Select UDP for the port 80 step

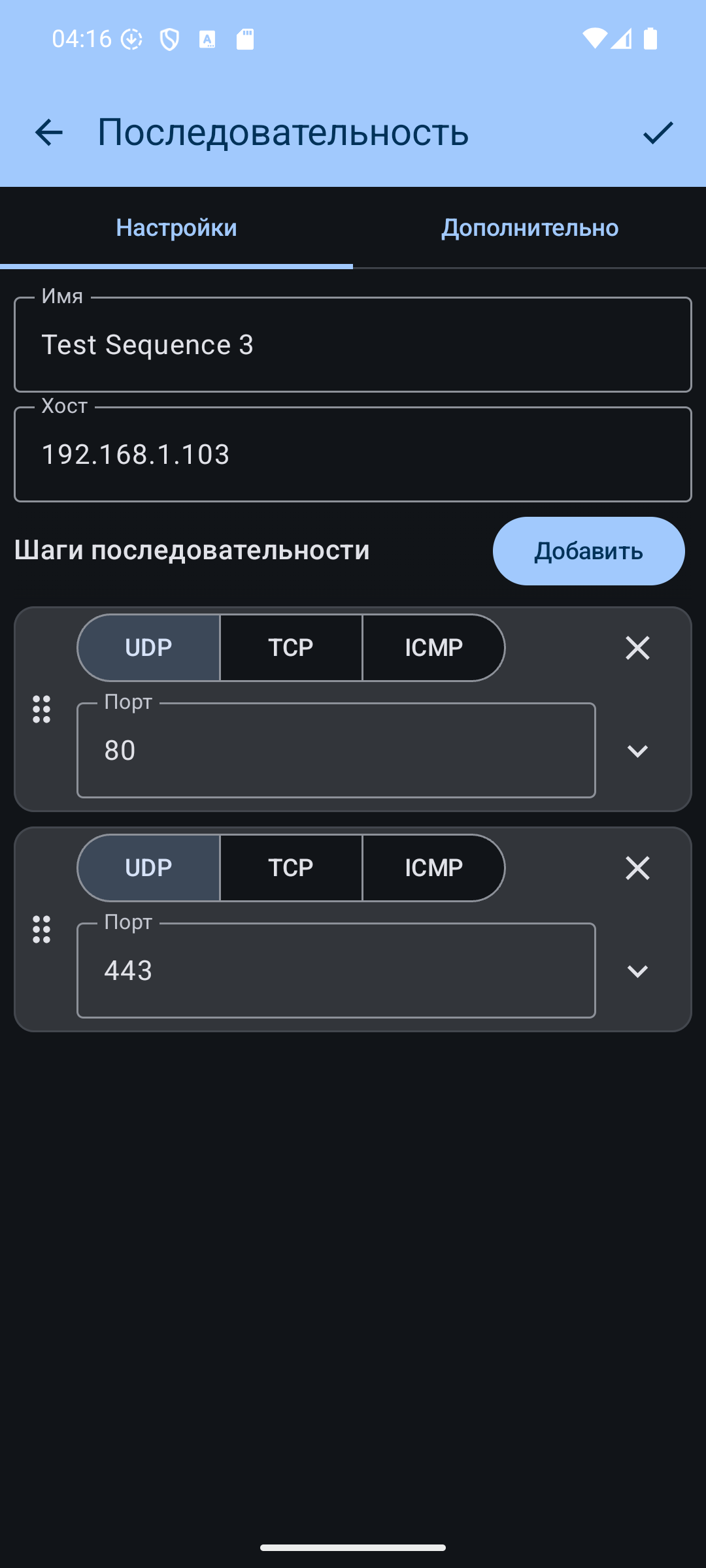[149, 648]
